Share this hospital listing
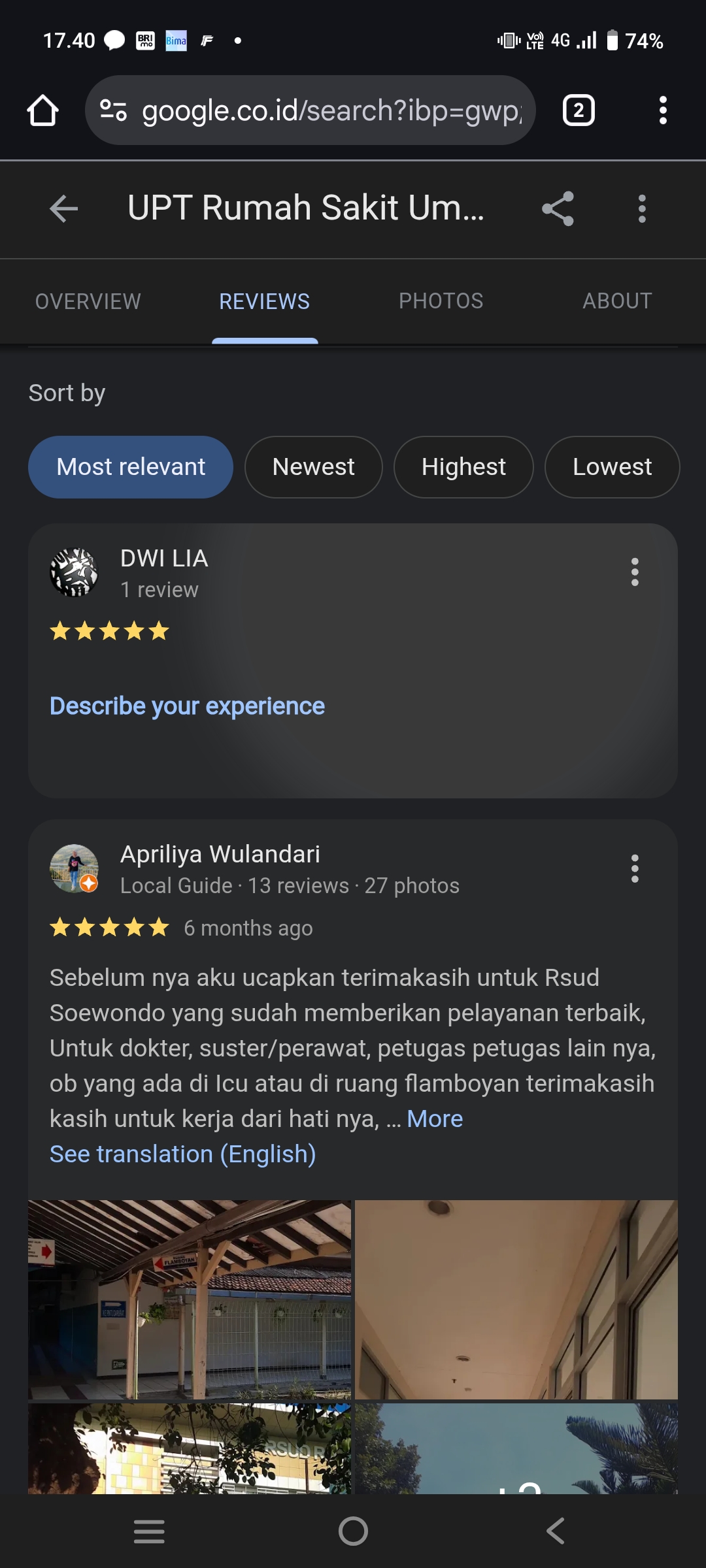This screenshot has height=1568, width=706. pyautogui.click(x=558, y=209)
